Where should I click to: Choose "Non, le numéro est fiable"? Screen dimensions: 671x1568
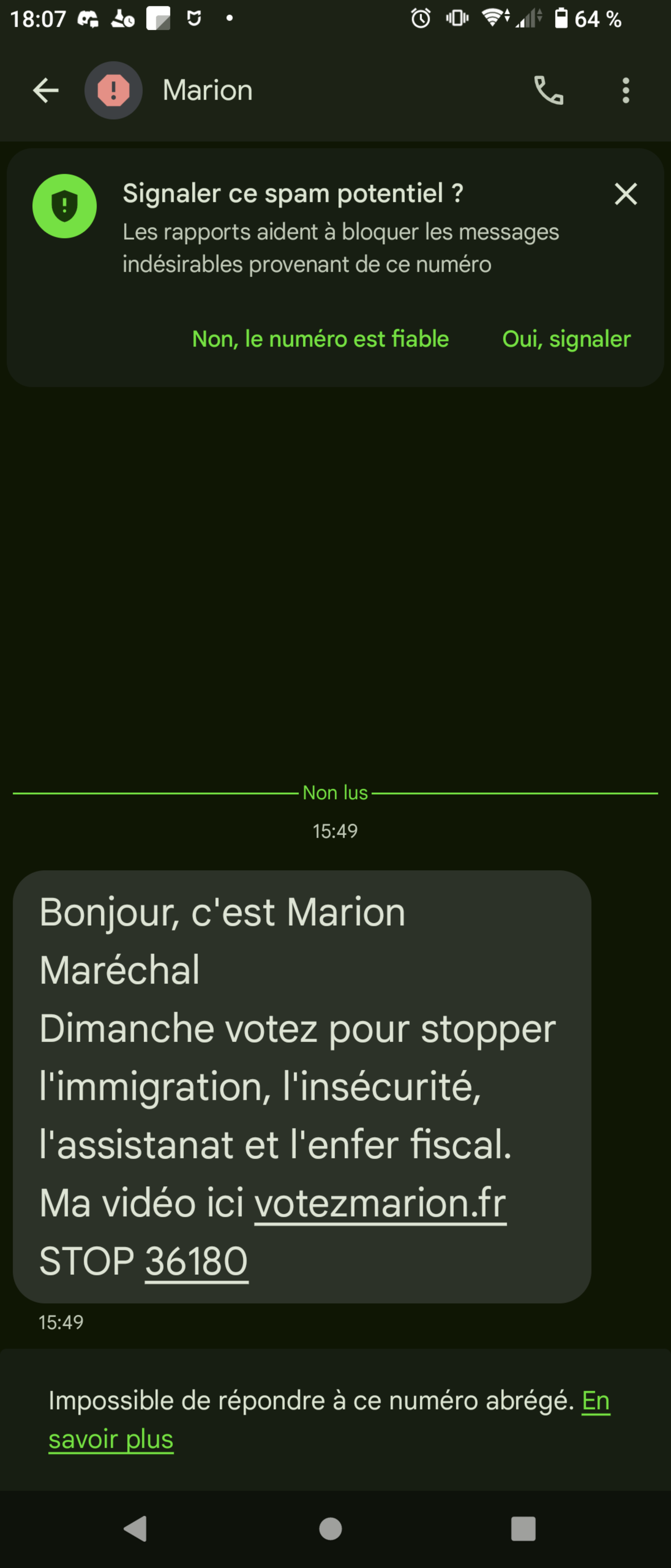[320, 339]
